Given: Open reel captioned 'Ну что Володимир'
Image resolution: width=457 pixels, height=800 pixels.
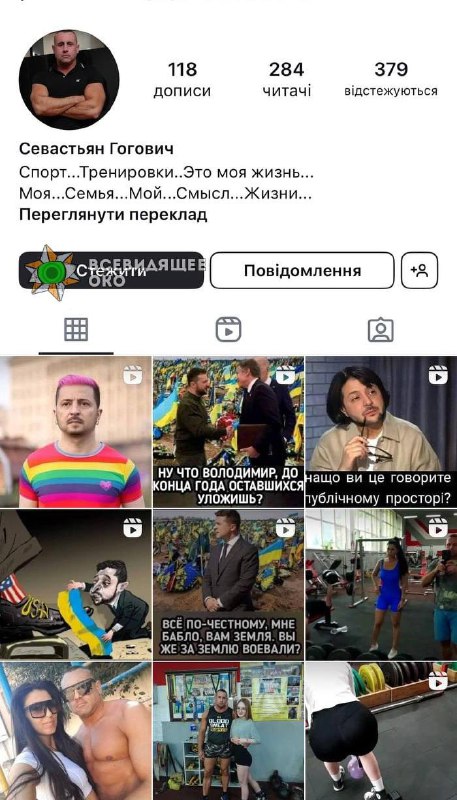Looking at the screenshot, I should tap(228, 432).
